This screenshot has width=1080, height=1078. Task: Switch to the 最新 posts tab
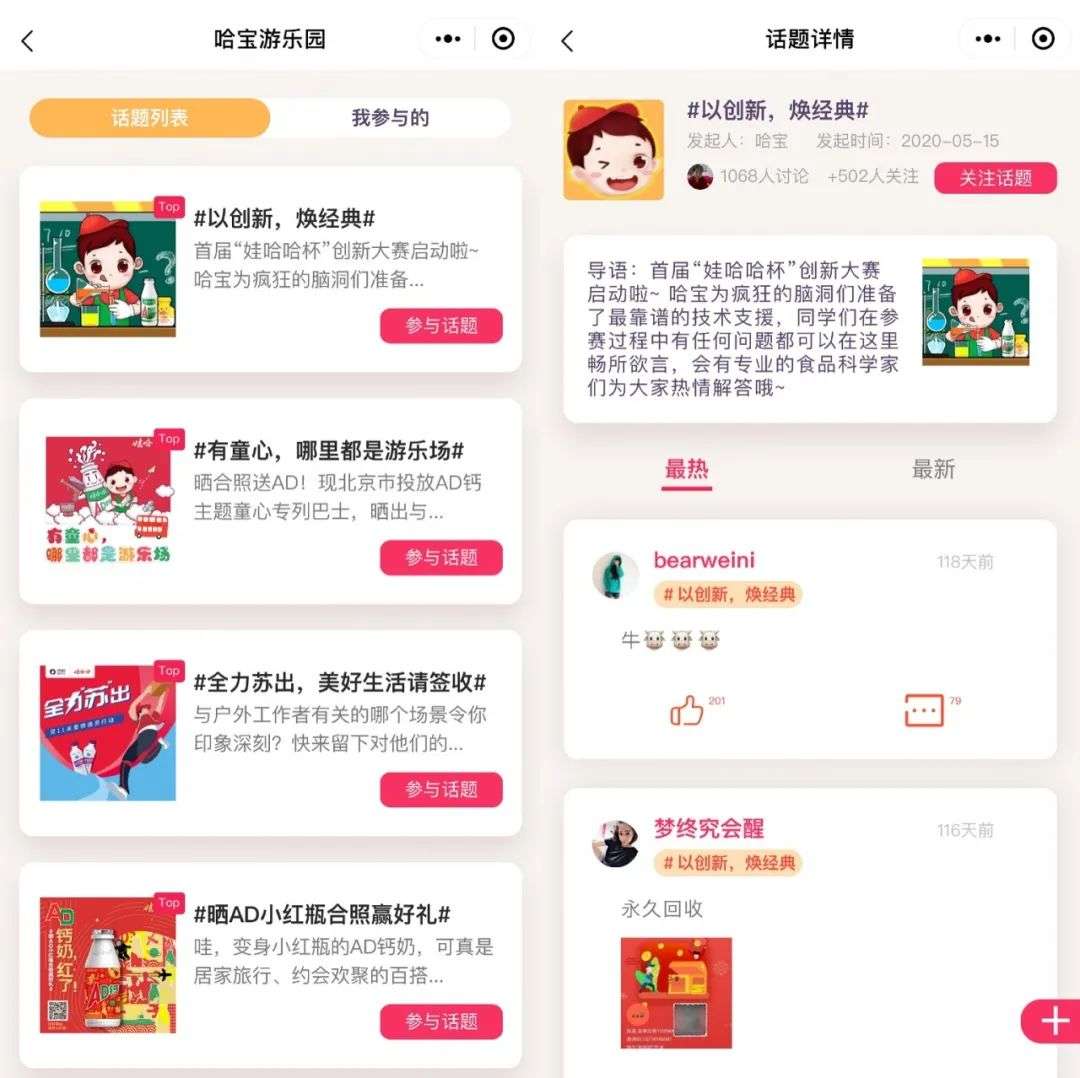pyautogui.click(x=933, y=469)
